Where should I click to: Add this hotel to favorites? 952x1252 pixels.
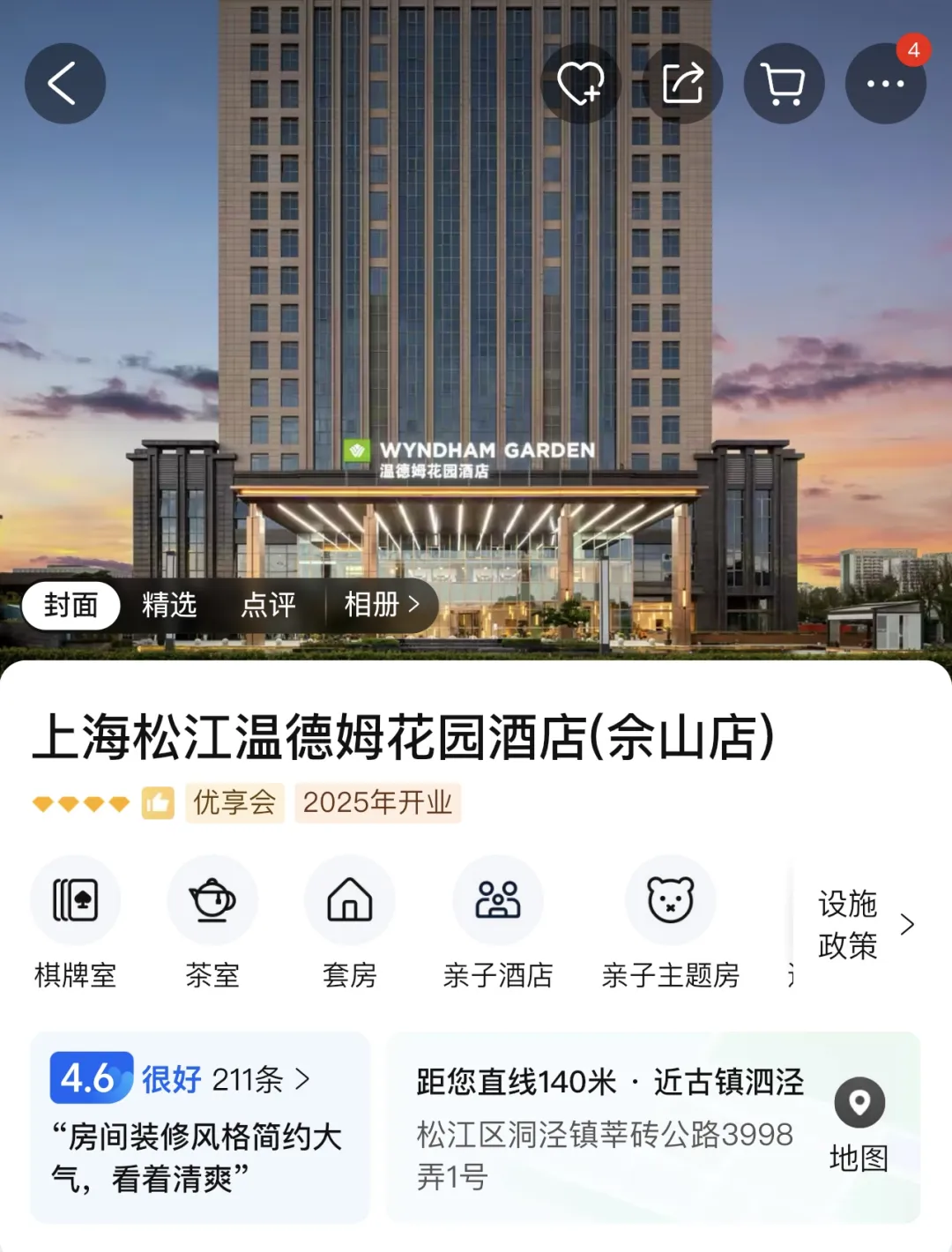581,84
